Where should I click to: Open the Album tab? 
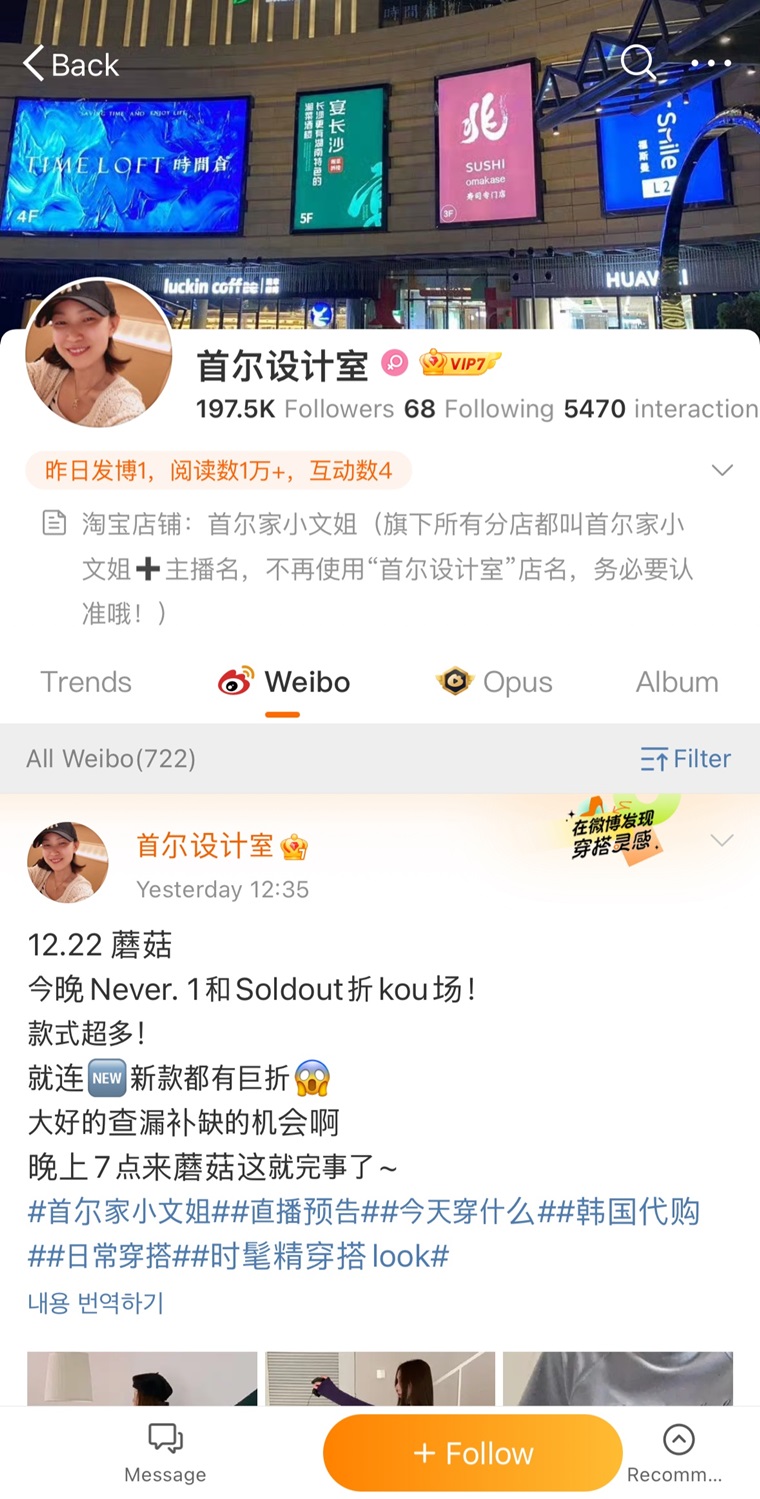pyautogui.click(x=677, y=682)
